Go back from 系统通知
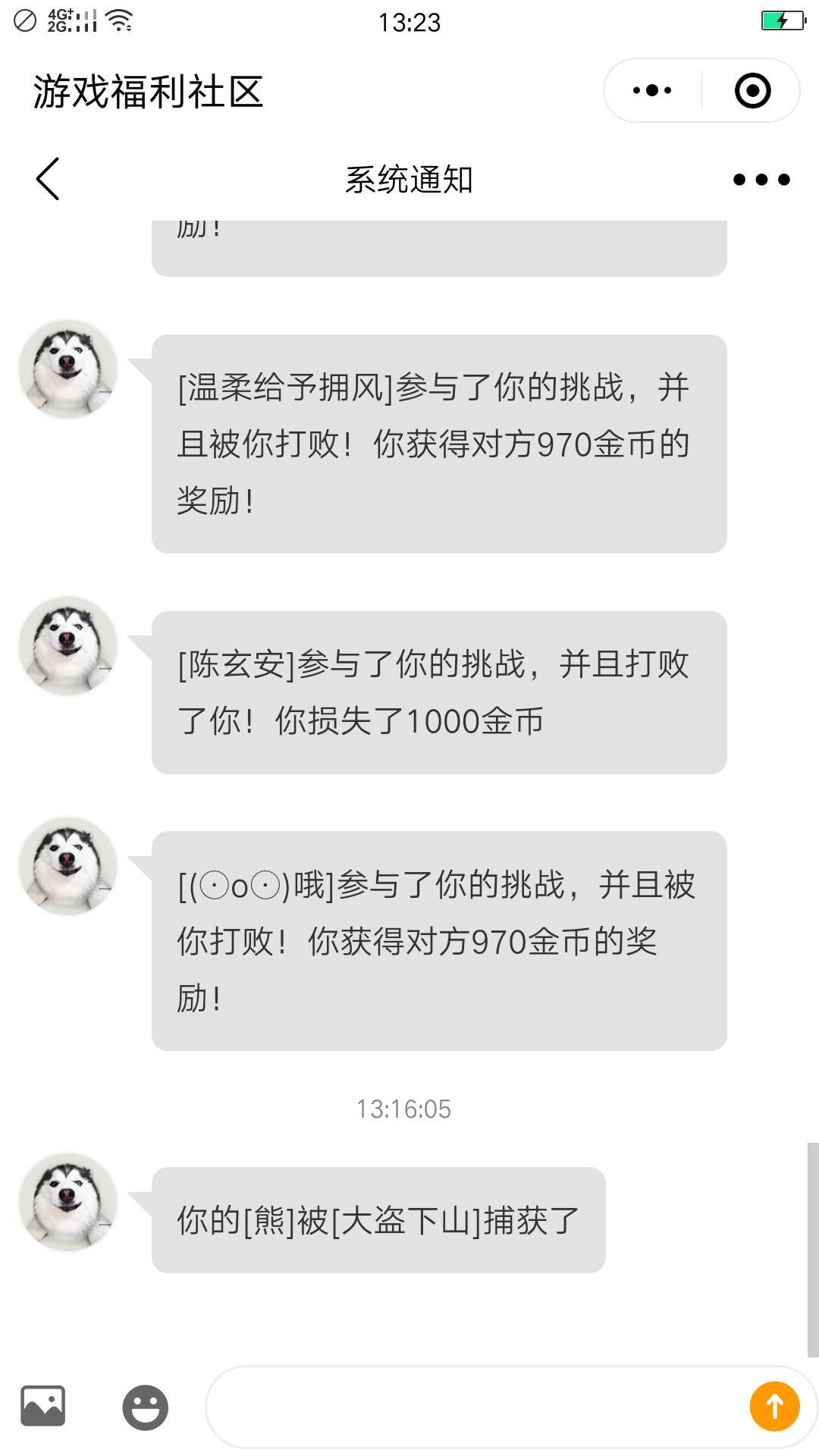The height and width of the screenshot is (1456, 819). [48, 180]
